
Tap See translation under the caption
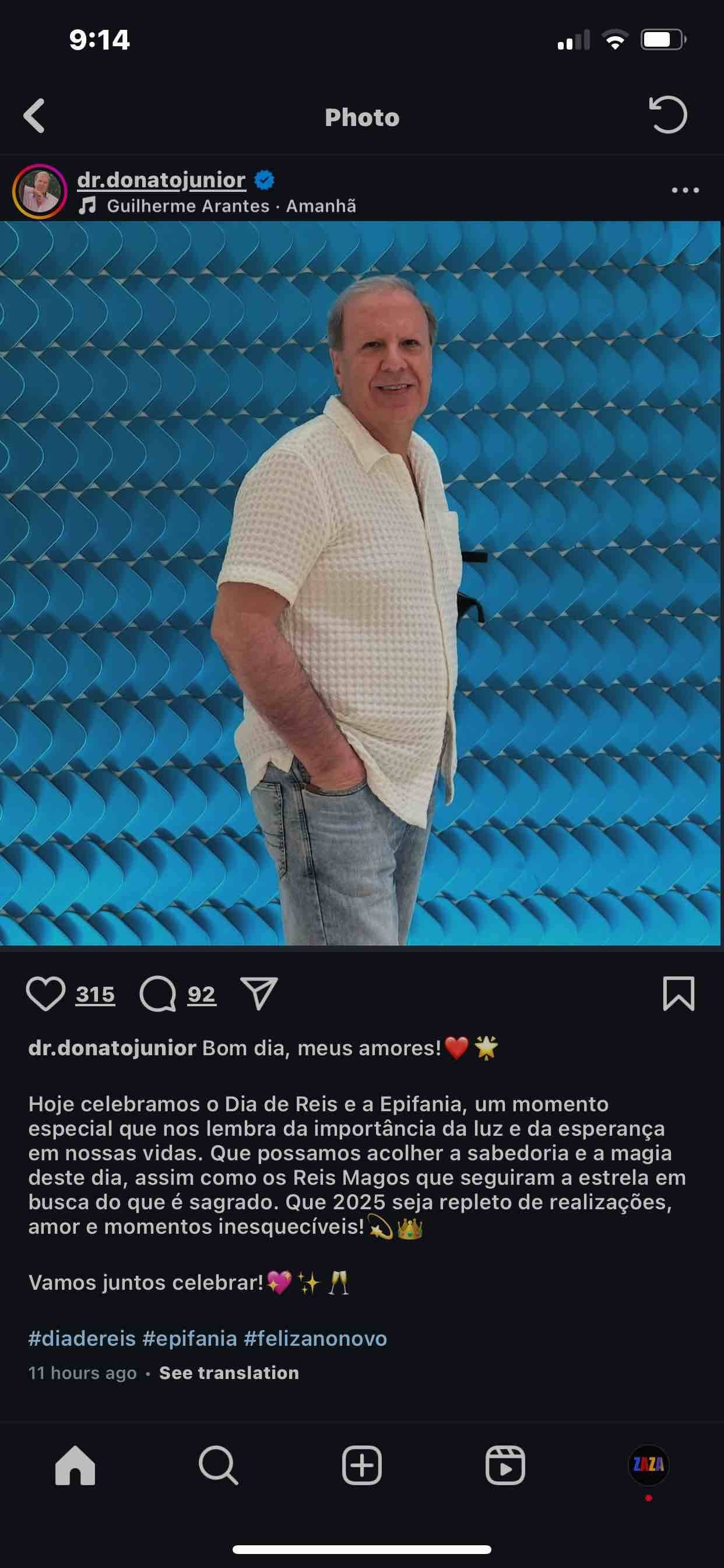[x=229, y=1373]
